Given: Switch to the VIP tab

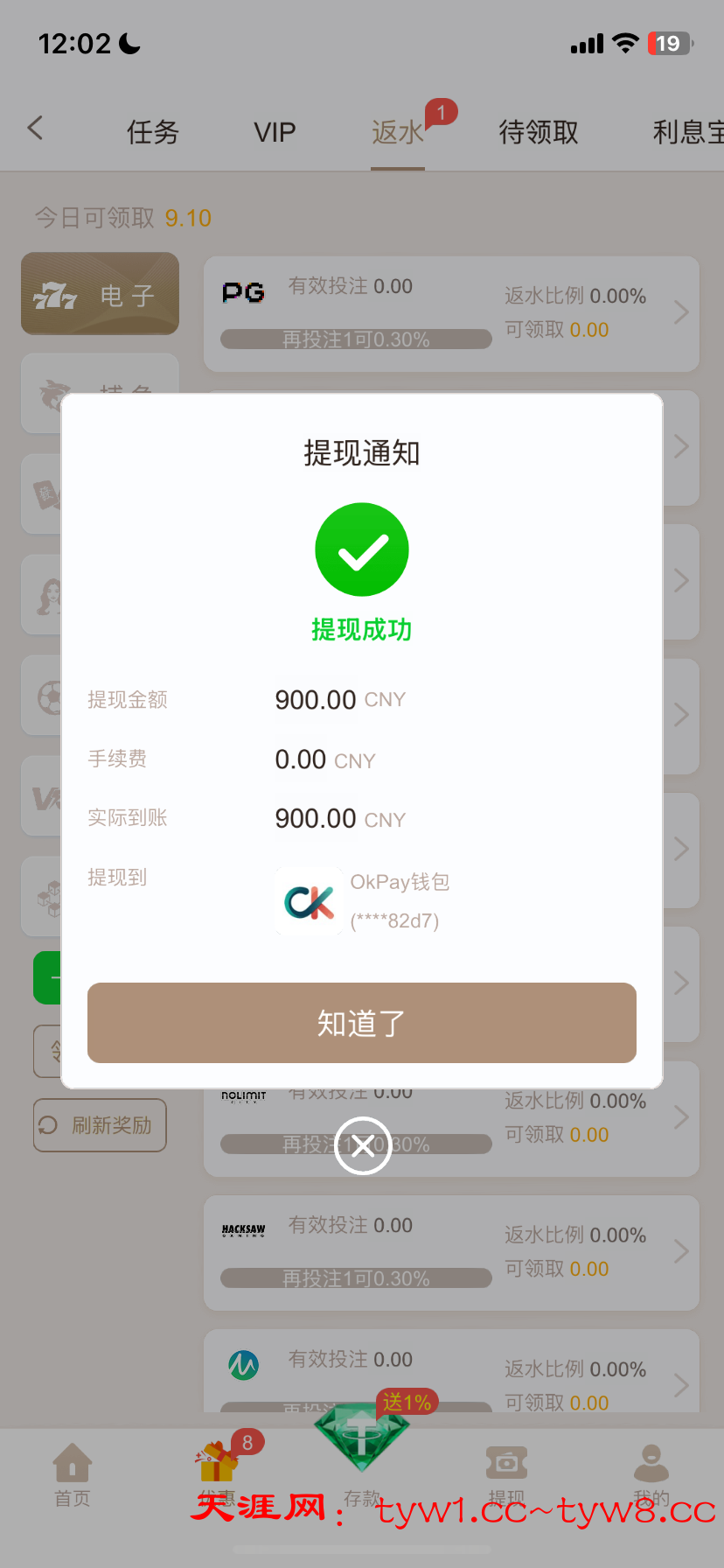Looking at the screenshot, I should [x=275, y=132].
